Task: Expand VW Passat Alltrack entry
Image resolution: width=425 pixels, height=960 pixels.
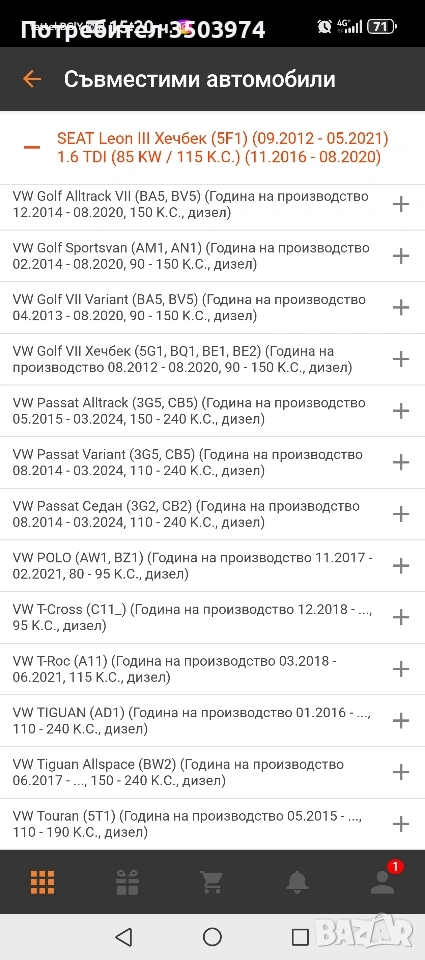Action: [x=401, y=411]
